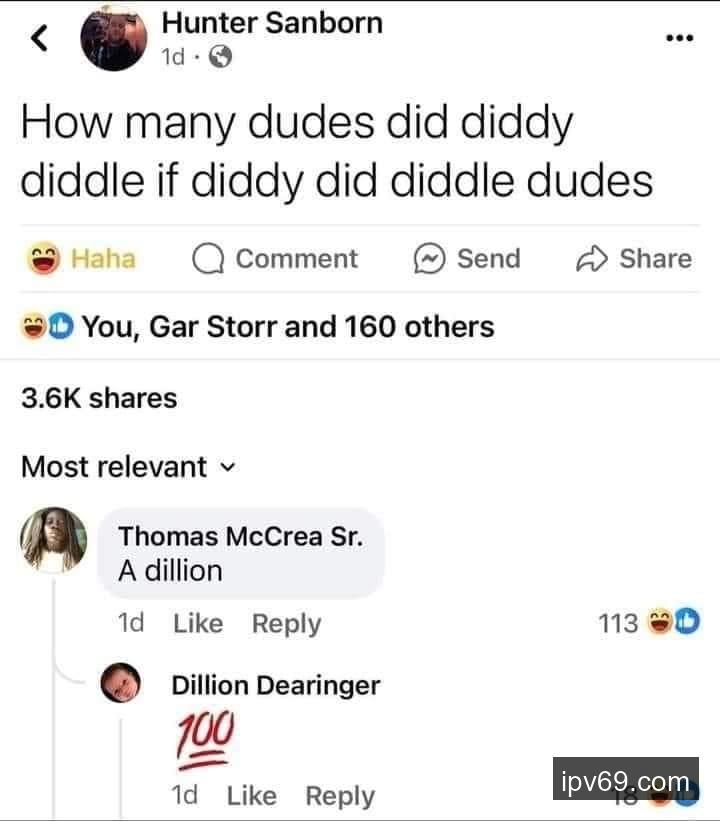The image size is (720, 821).
Task: Go back using the top-left arrow
Action: coord(39,39)
